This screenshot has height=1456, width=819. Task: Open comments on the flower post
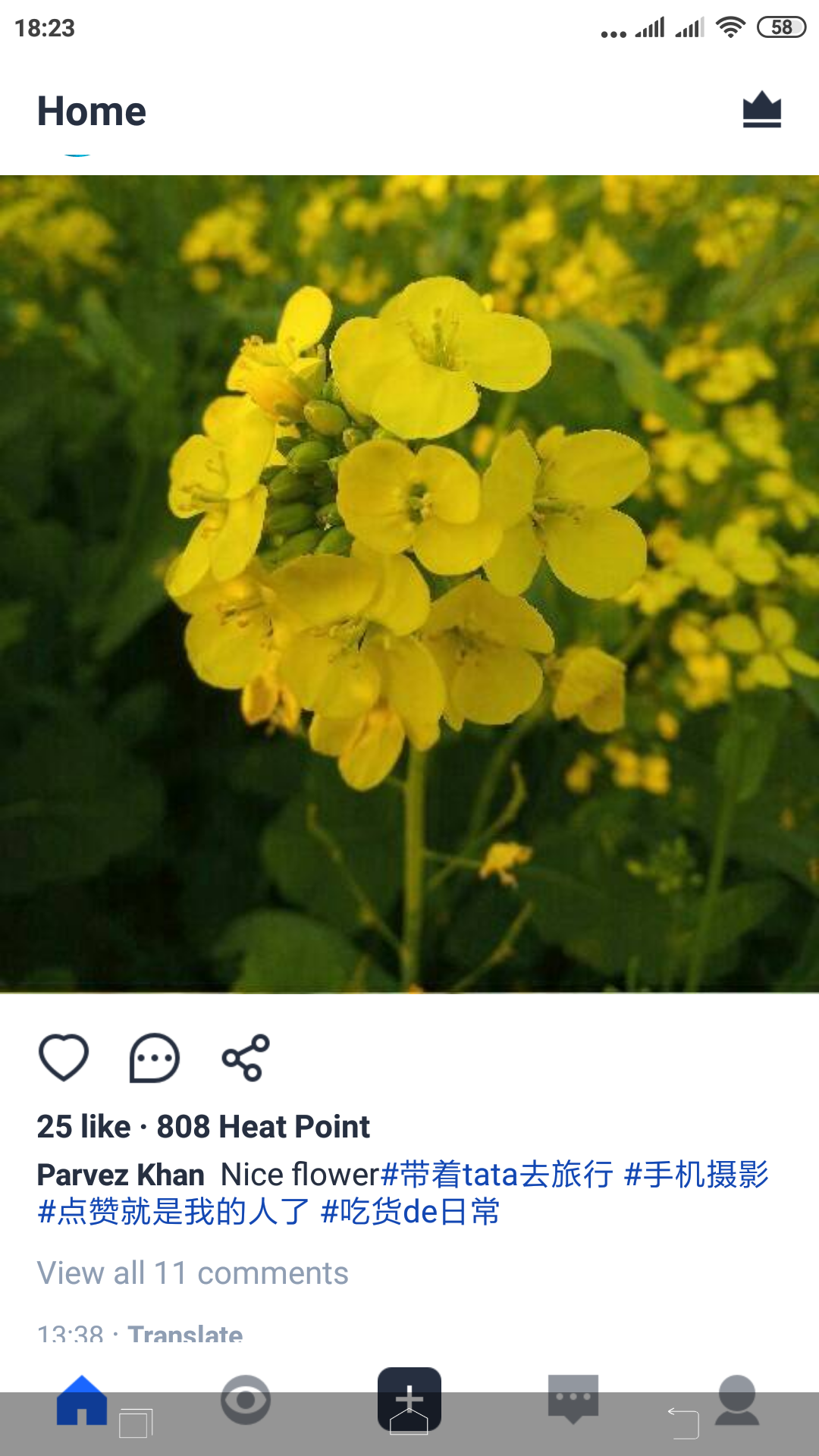pyautogui.click(x=155, y=1057)
